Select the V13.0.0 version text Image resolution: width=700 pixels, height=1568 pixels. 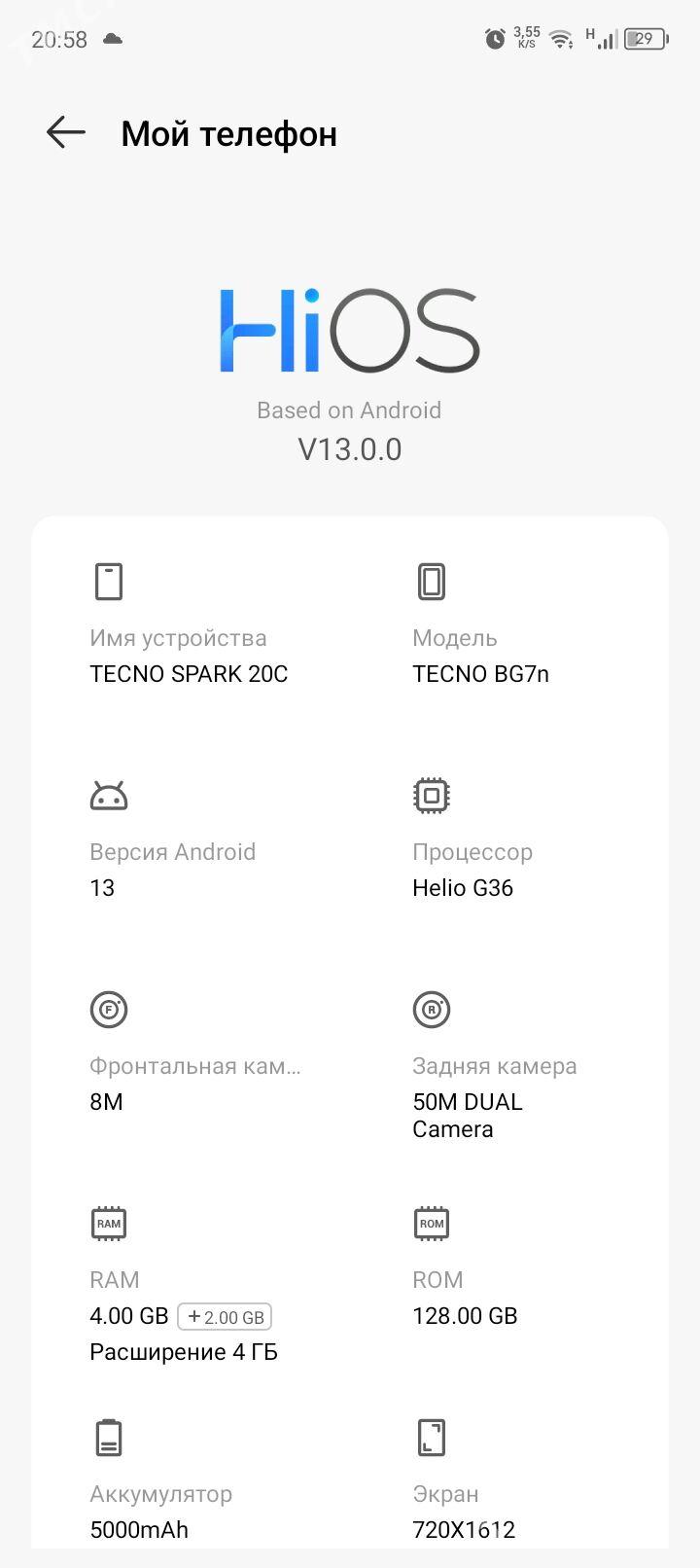click(350, 448)
